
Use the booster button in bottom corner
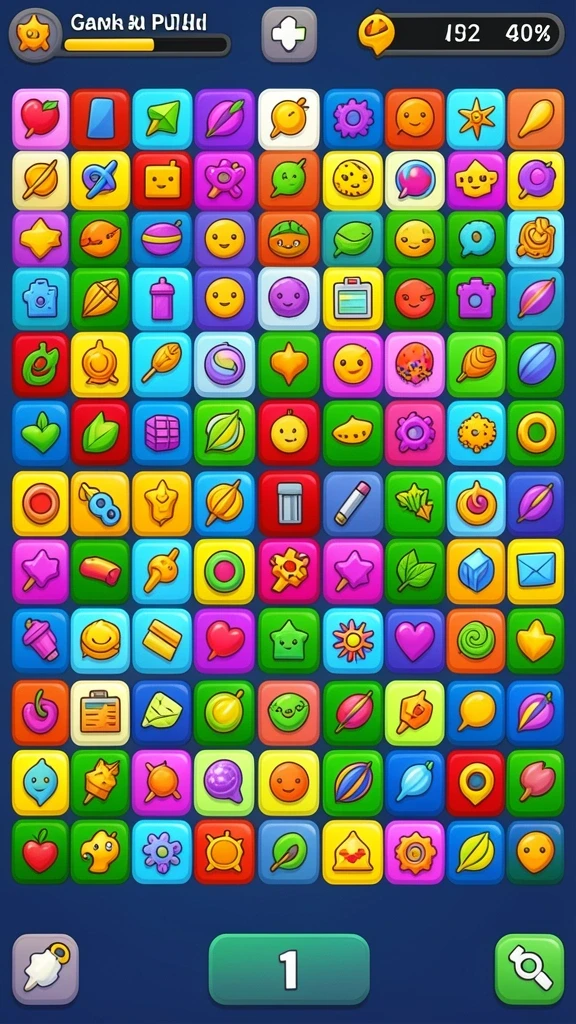[46, 968]
